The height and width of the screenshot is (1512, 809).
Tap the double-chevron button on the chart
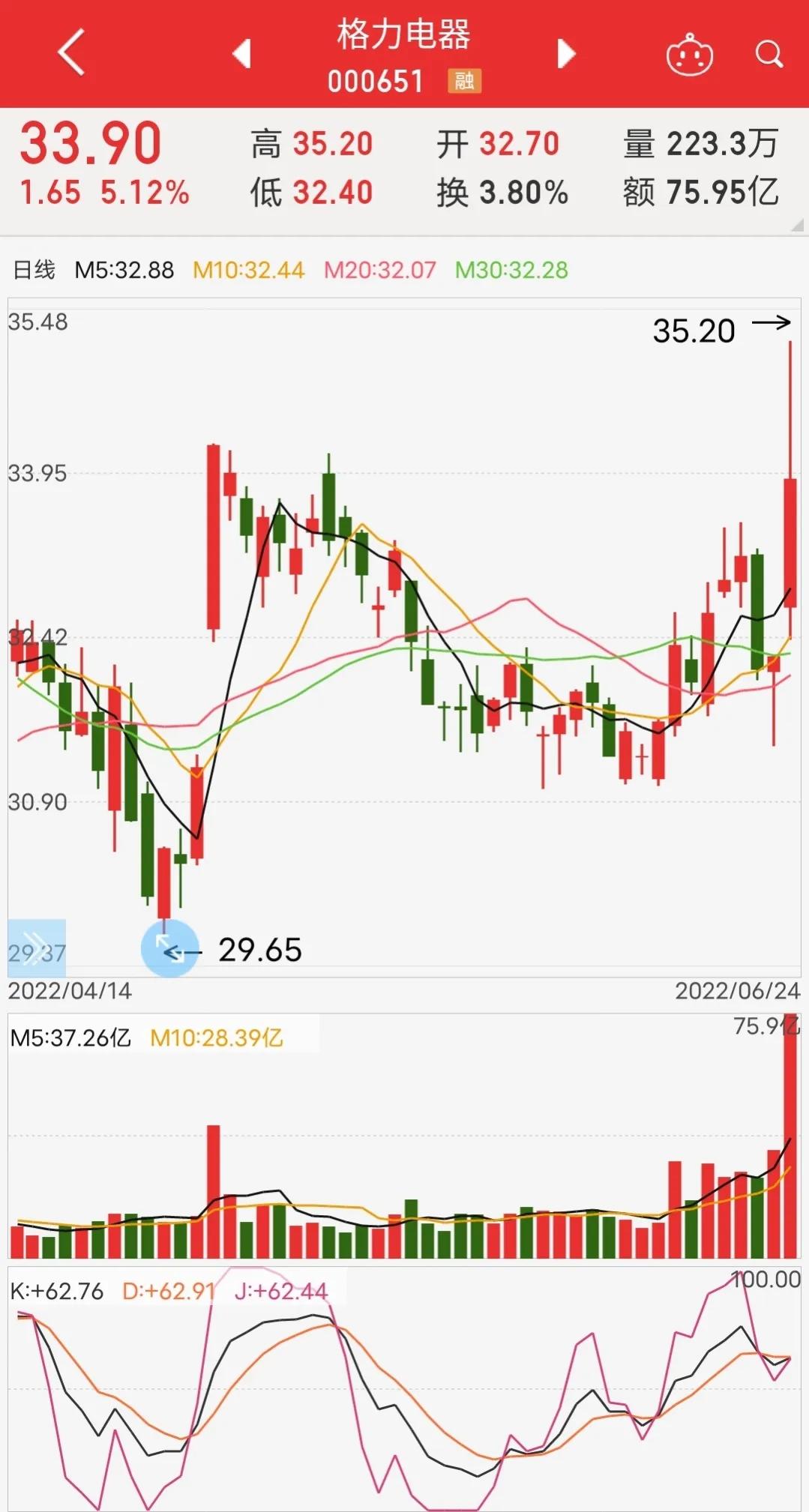coord(36,942)
